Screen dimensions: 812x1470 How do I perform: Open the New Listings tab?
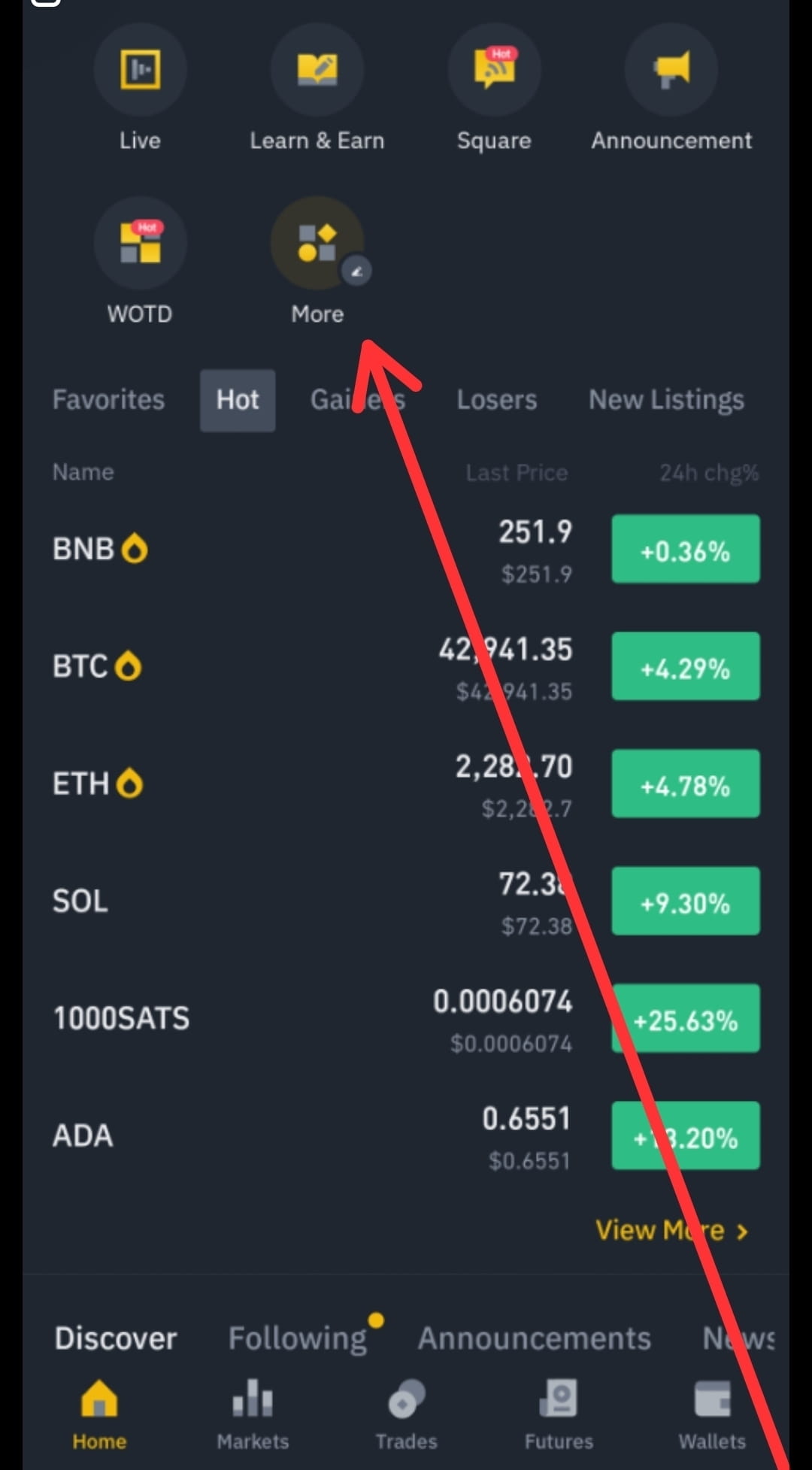(x=665, y=400)
